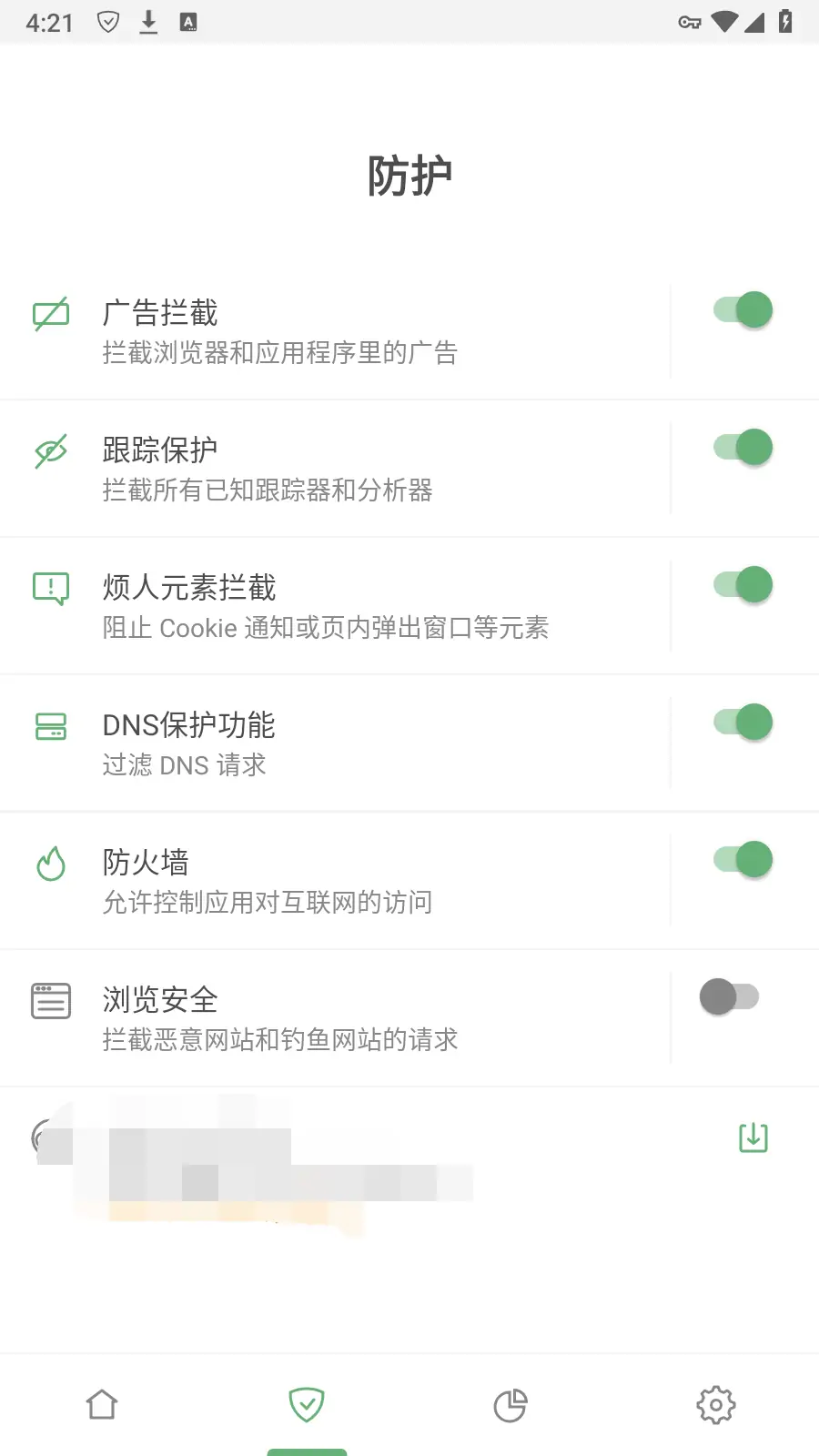Disable DNS保护功能
Screen dimensions: 819x1456
pyautogui.click(x=739, y=722)
